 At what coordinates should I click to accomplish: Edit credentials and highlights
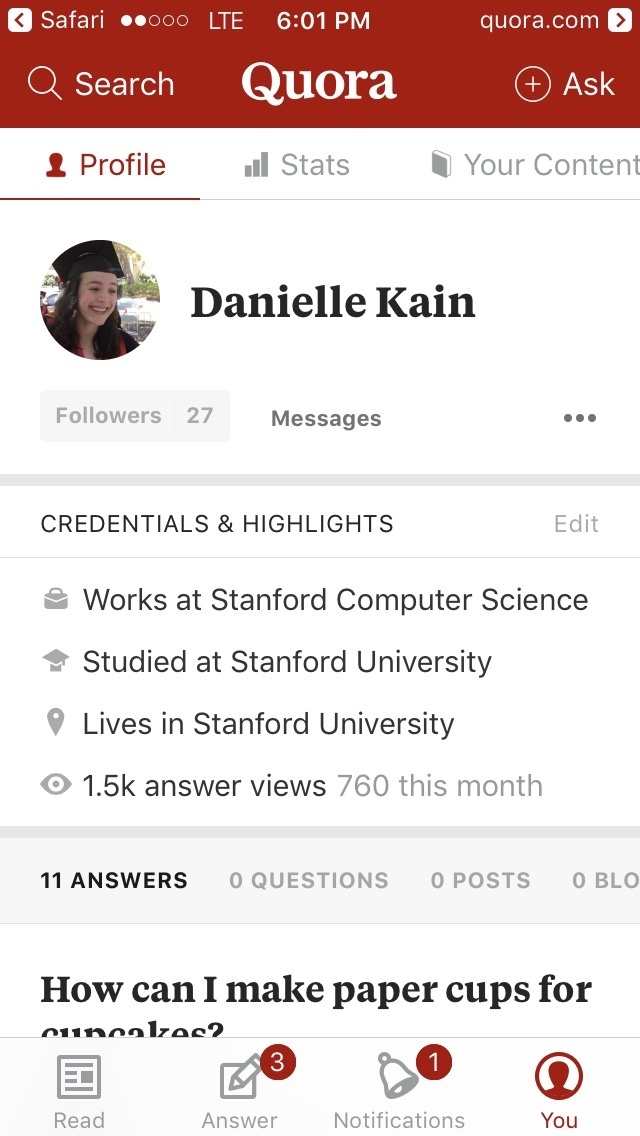pos(576,524)
